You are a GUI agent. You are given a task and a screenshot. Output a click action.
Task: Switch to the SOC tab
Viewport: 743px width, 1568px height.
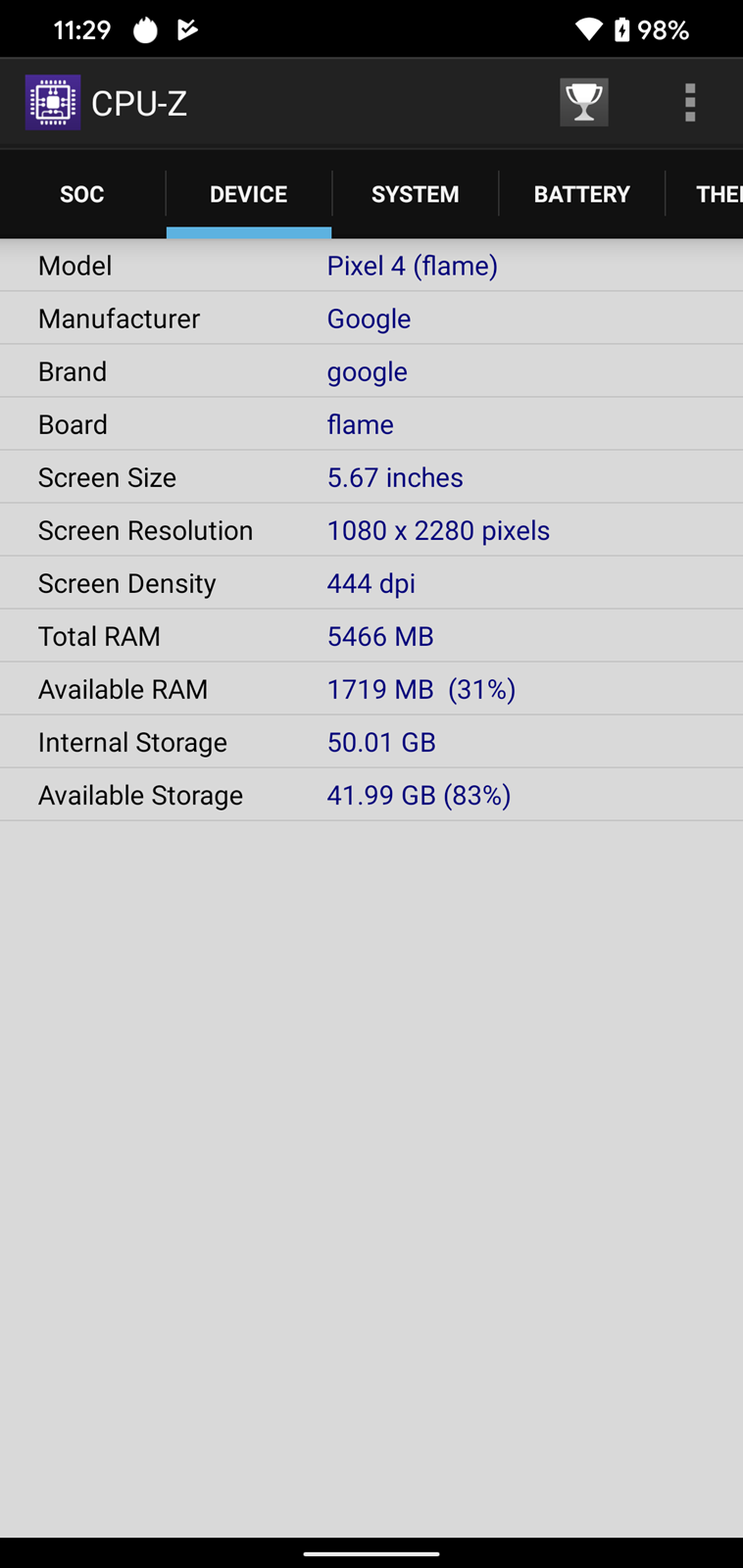(x=82, y=194)
